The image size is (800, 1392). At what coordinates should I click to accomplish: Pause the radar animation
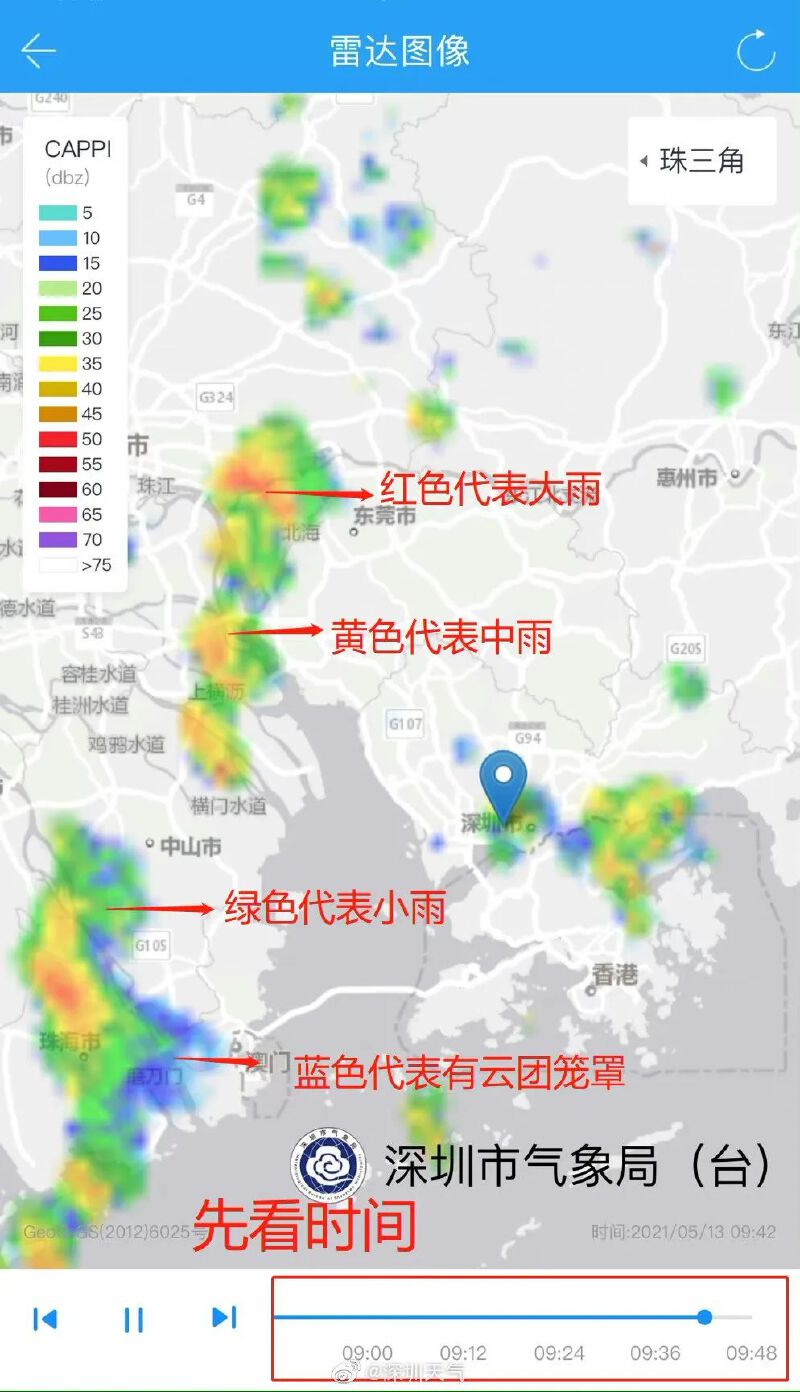133,1320
